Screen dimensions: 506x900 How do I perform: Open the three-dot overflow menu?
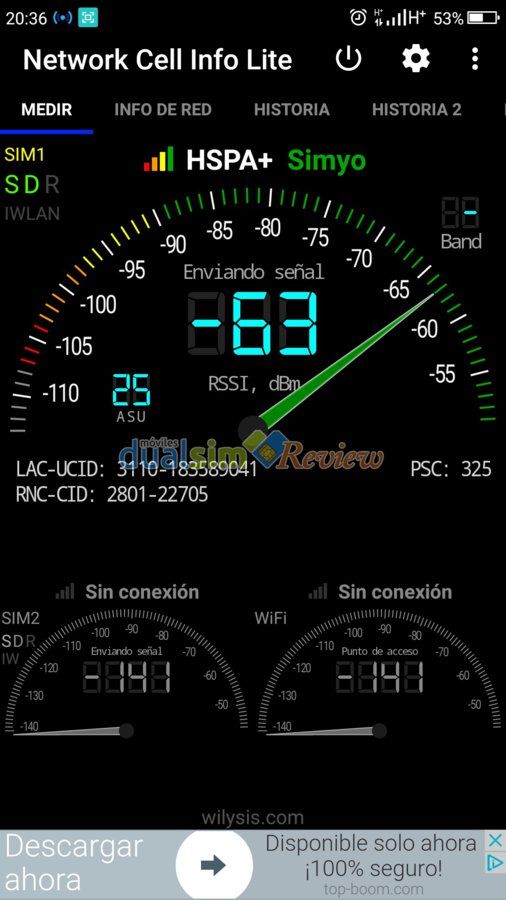coord(474,59)
